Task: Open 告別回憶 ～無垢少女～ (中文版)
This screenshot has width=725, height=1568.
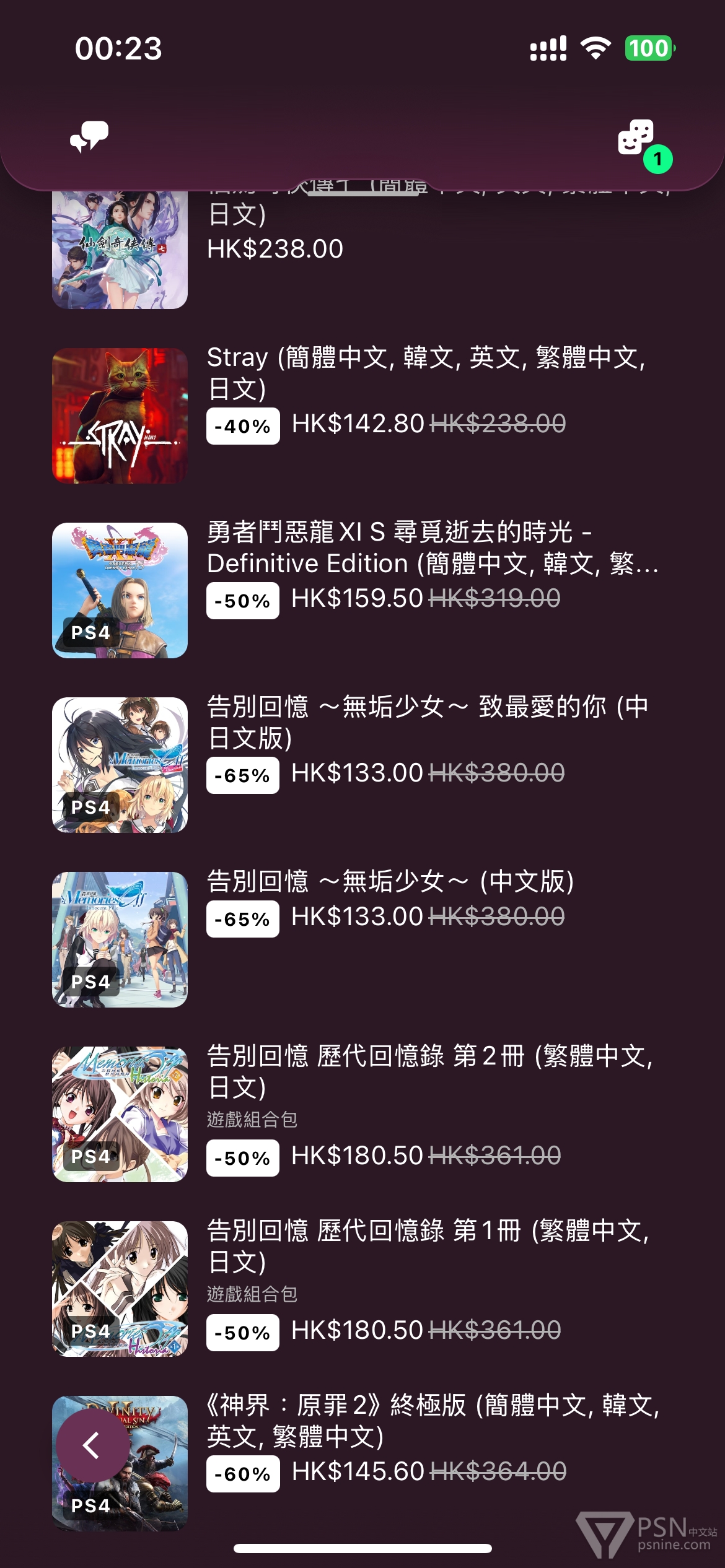Action: [362, 939]
